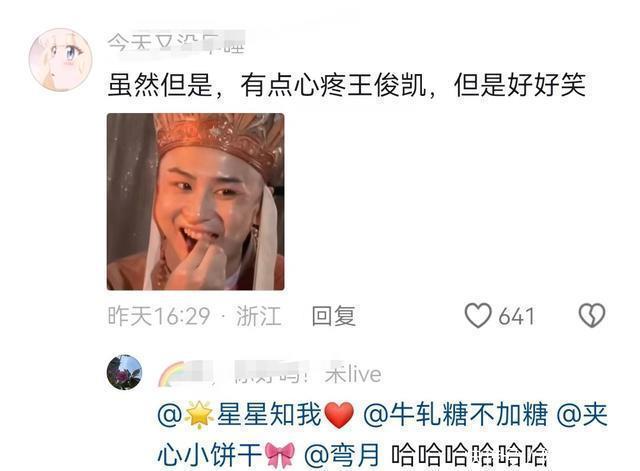Open the attached meme image in the comment

pyautogui.click(x=195, y=201)
